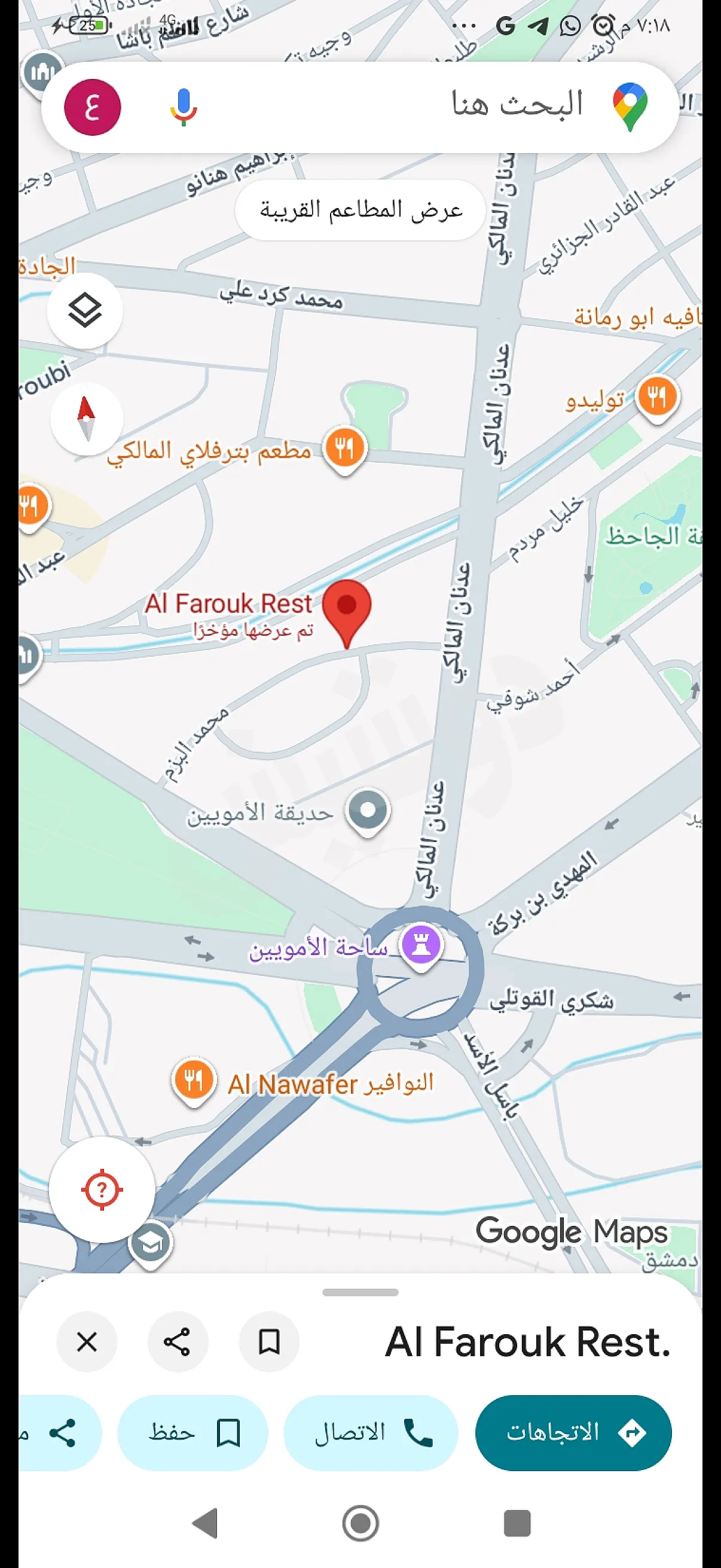Center map on my location
Viewport: 721px width, 1568px height.
tap(102, 1188)
